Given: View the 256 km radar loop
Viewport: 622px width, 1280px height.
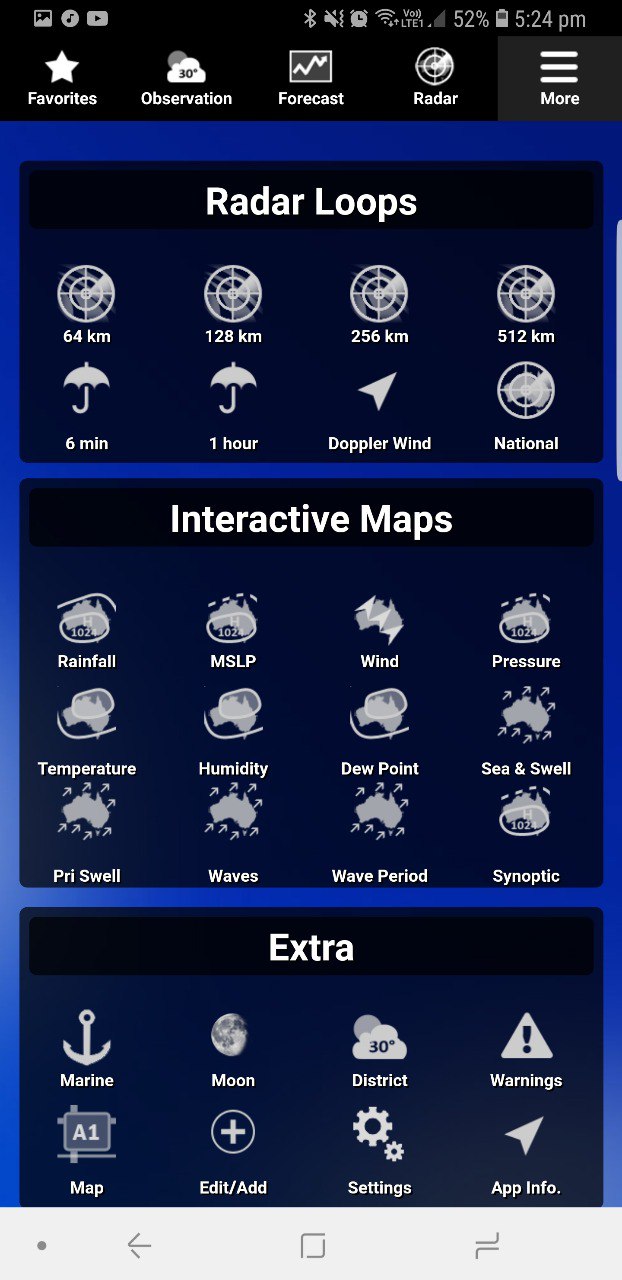Looking at the screenshot, I should pyautogui.click(x=380, y=305).
